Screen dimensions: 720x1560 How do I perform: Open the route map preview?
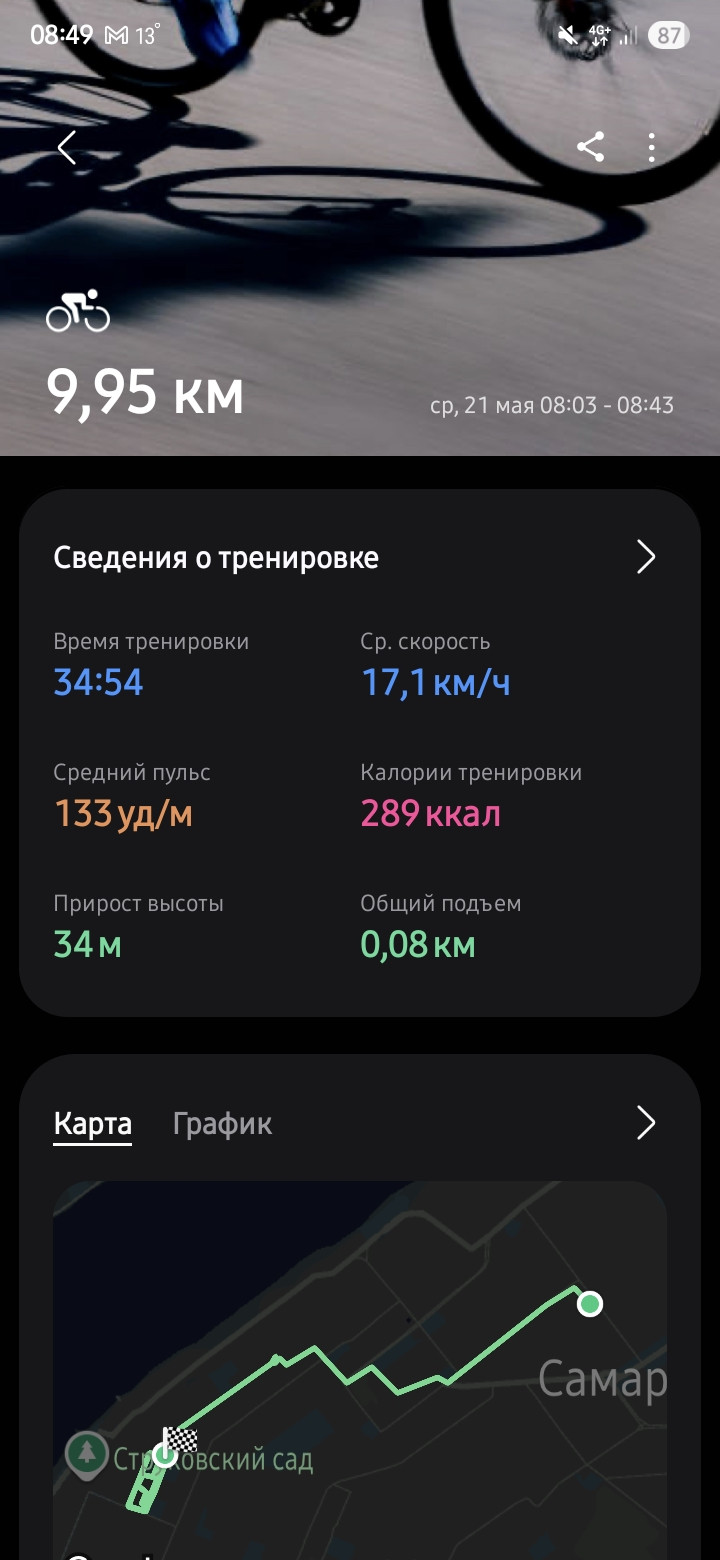(x=360, y=1370)
